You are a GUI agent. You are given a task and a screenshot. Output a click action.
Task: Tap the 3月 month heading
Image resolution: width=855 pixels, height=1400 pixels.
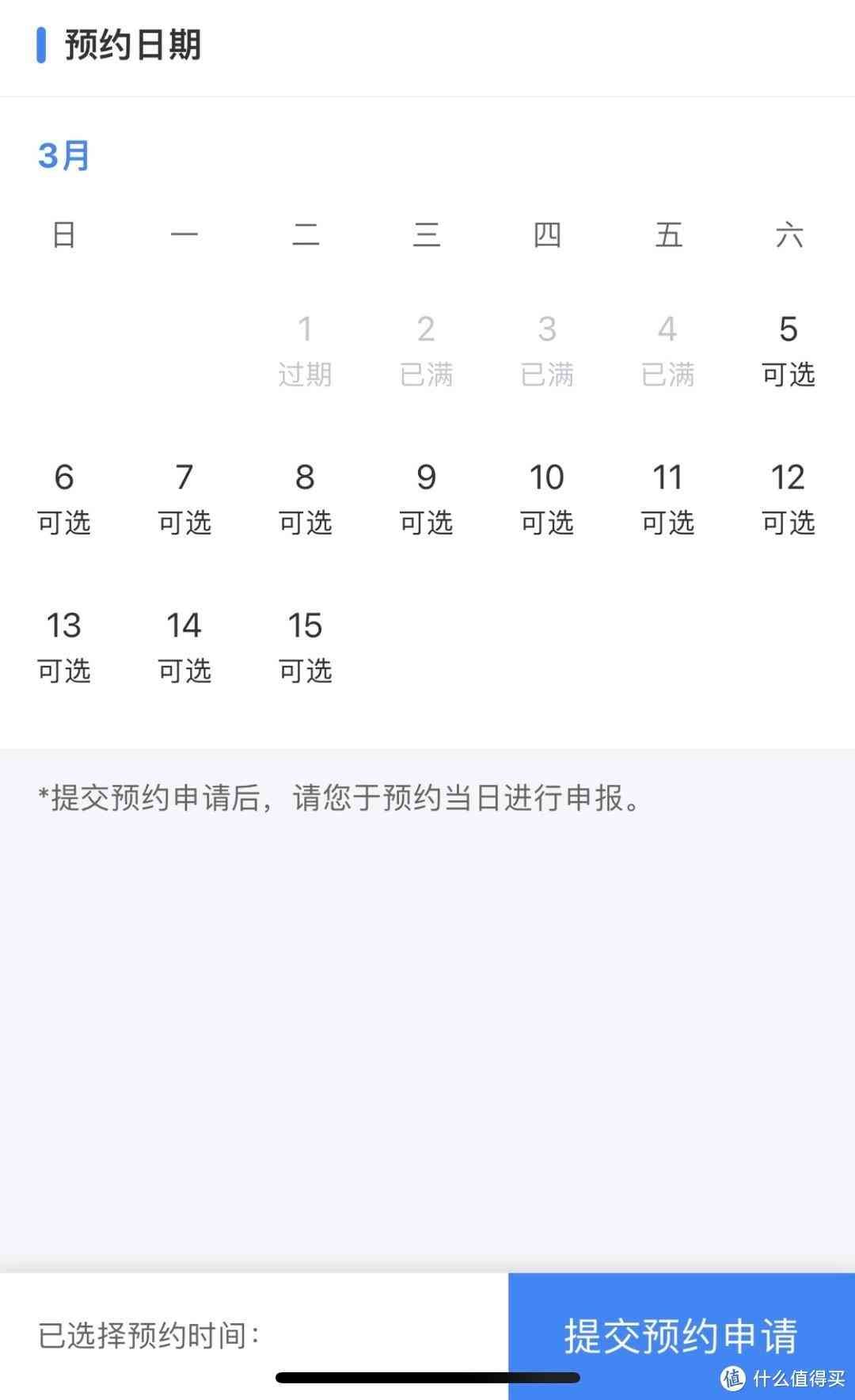click(x=63, y=157)
